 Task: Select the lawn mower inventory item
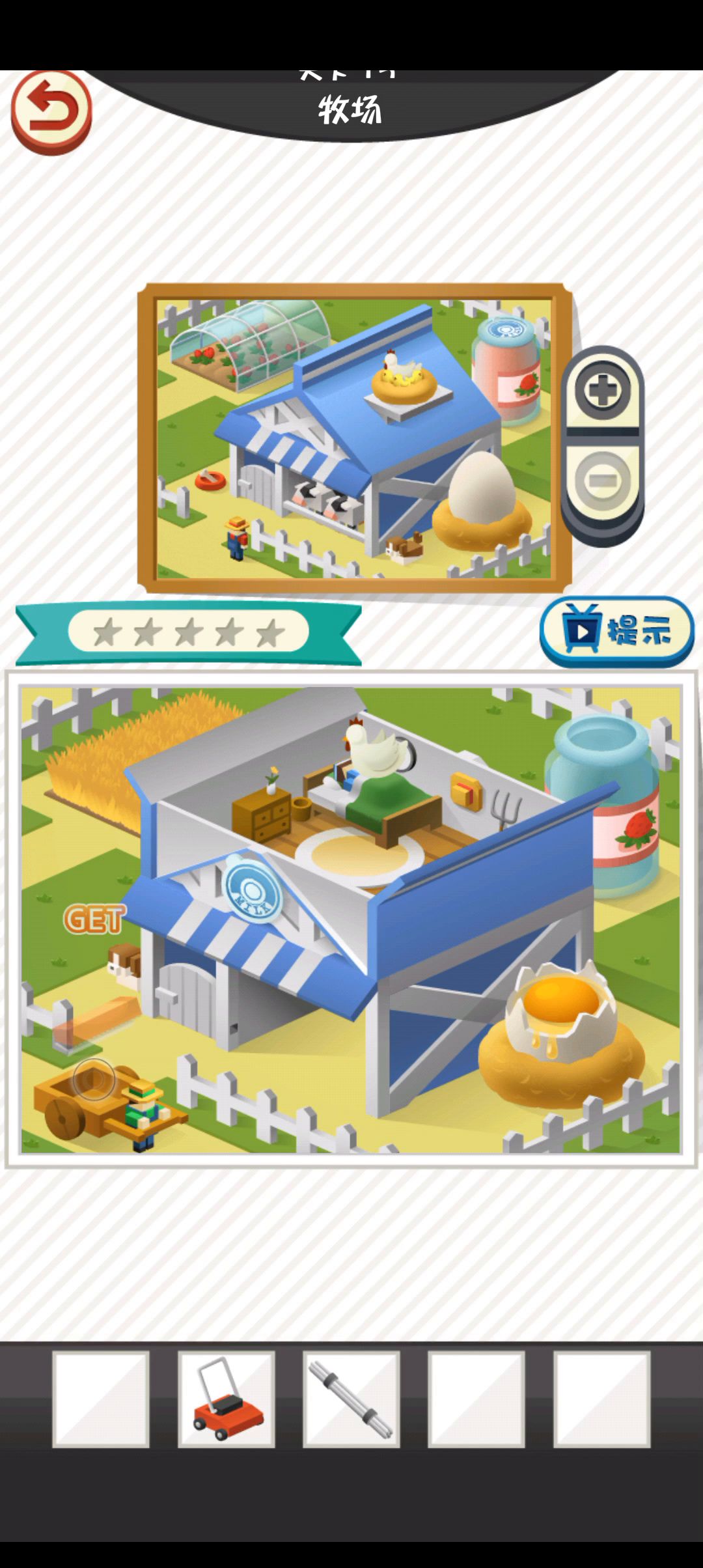pyautogui.click(x=227, y=1399)
